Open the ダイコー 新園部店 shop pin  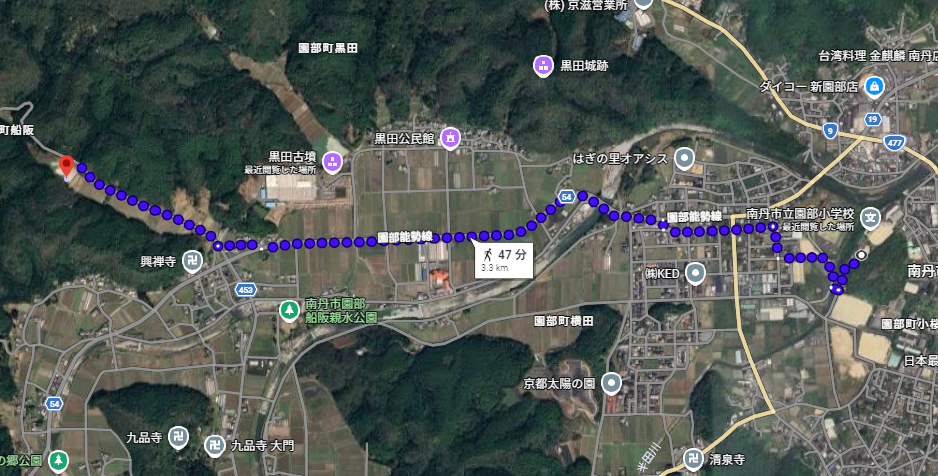[x=874, y=87]
